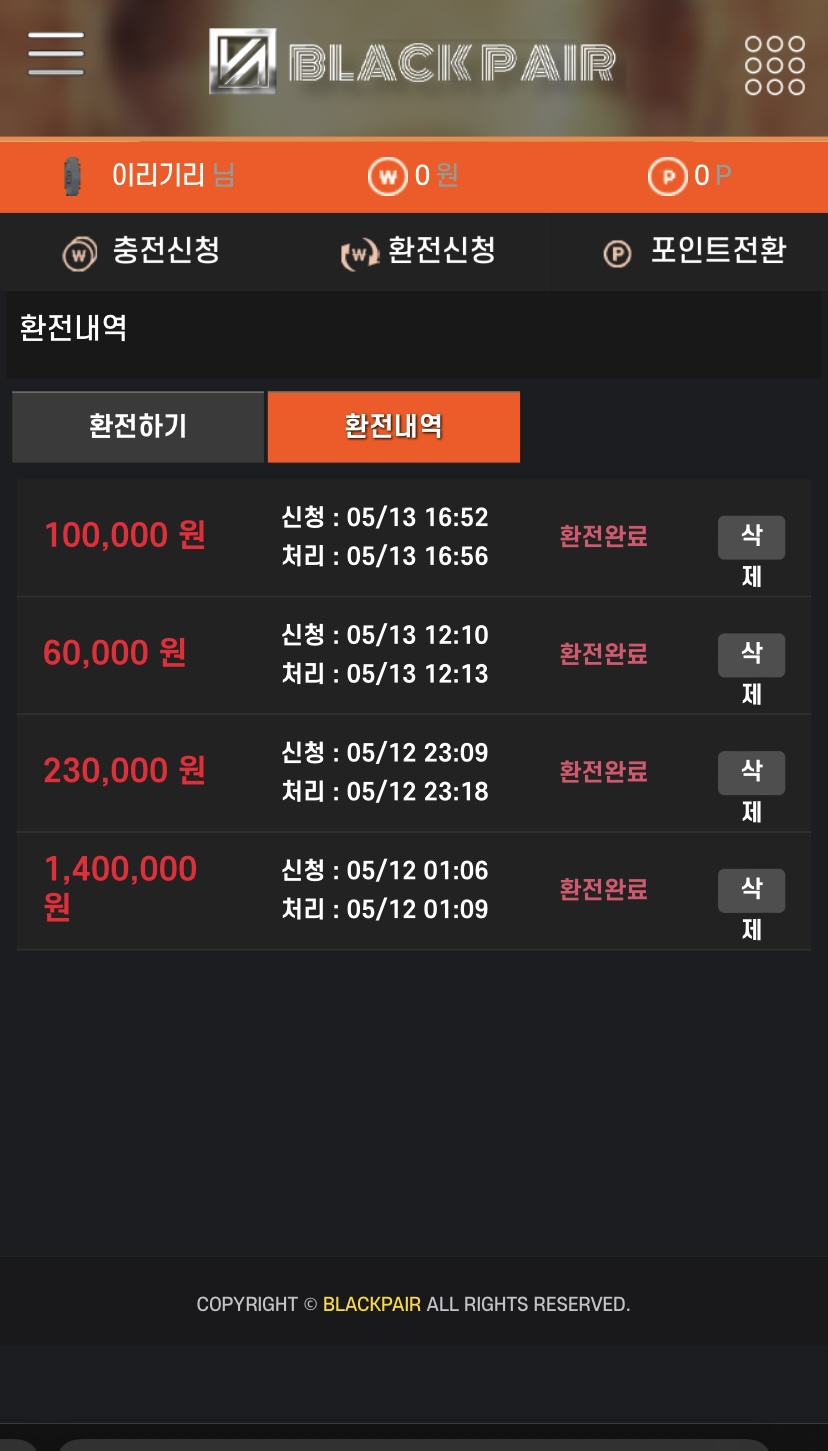Open the hamburger drawer menu
The height and width of the screenshot is (1451, 828).
56,53
